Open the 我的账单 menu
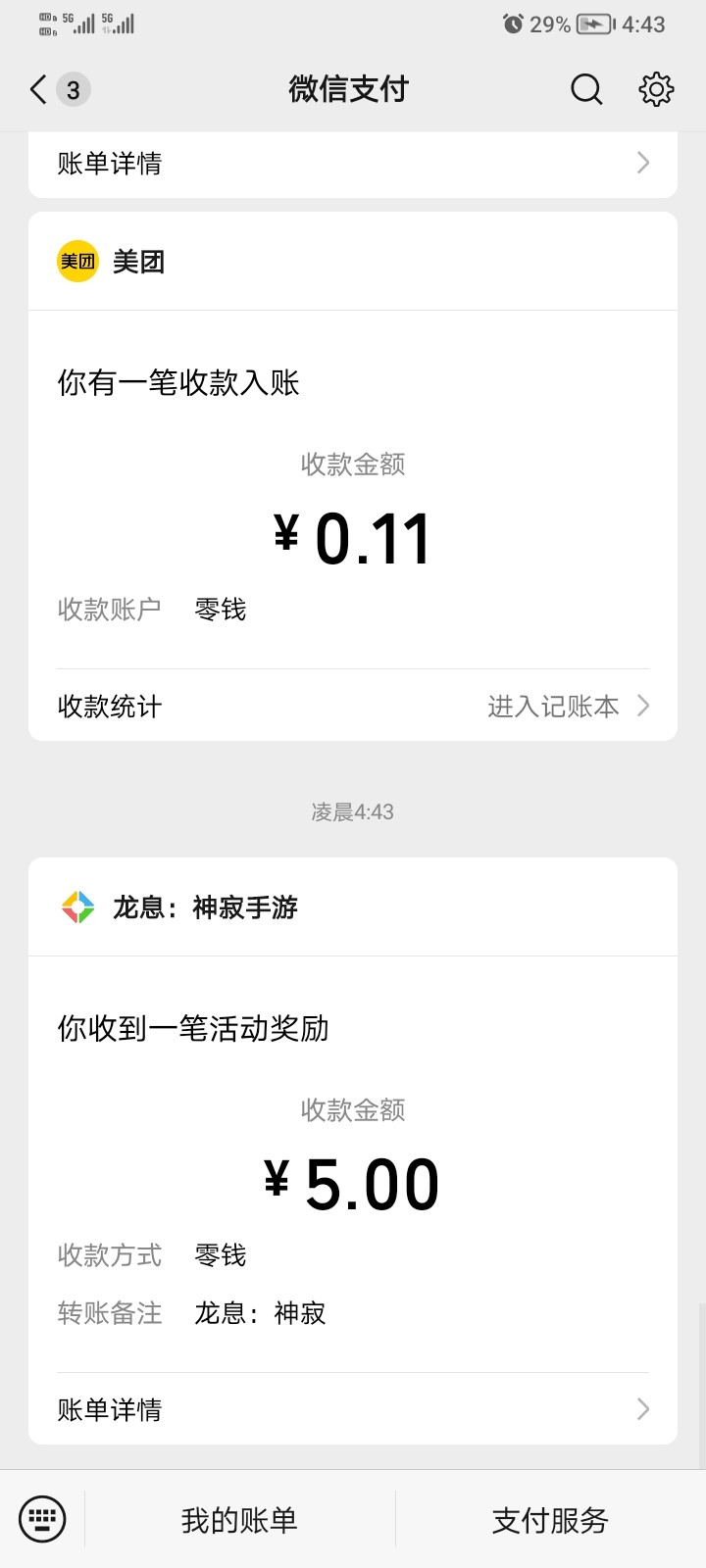The image size is (706, 1568). (239, 1520)
